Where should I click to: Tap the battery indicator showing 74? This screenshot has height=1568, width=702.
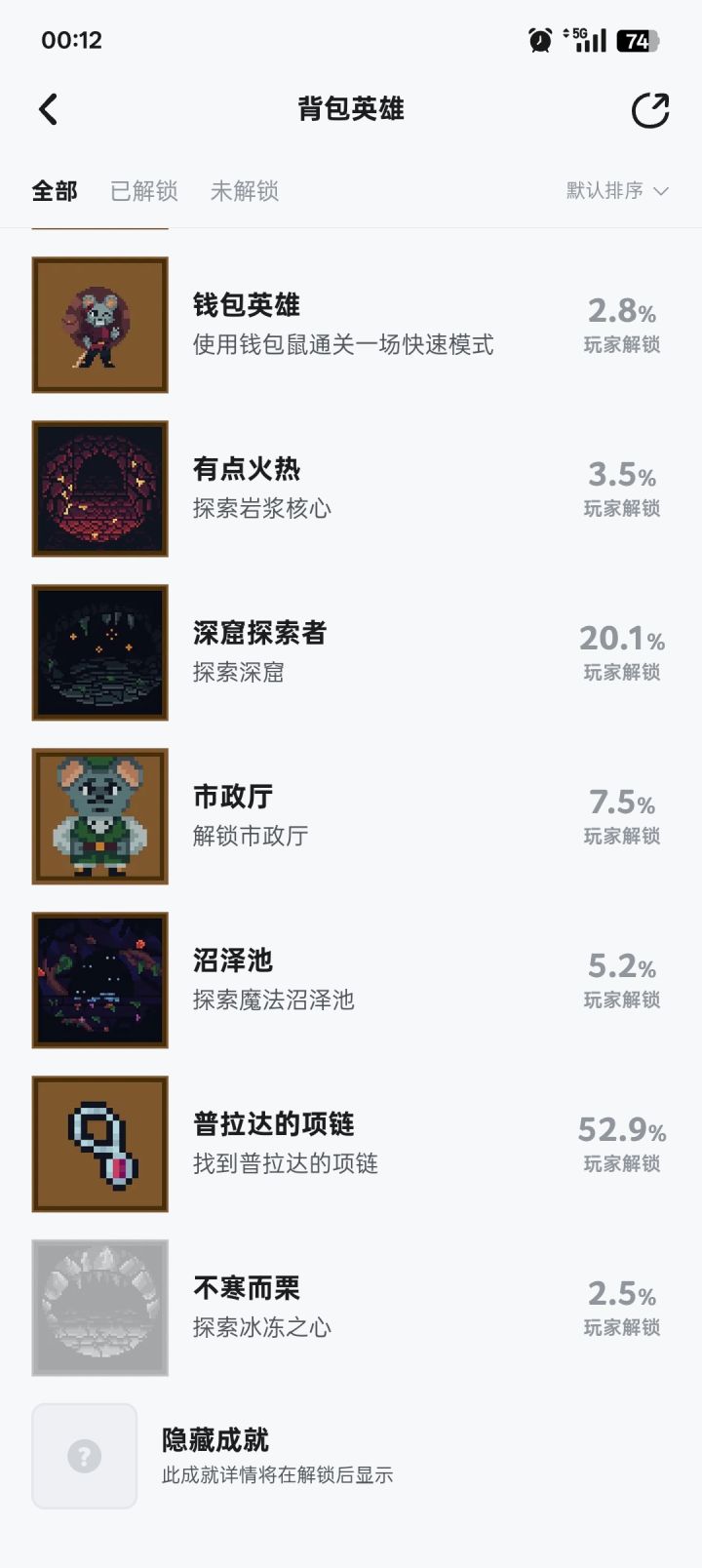tap(639, 39)
